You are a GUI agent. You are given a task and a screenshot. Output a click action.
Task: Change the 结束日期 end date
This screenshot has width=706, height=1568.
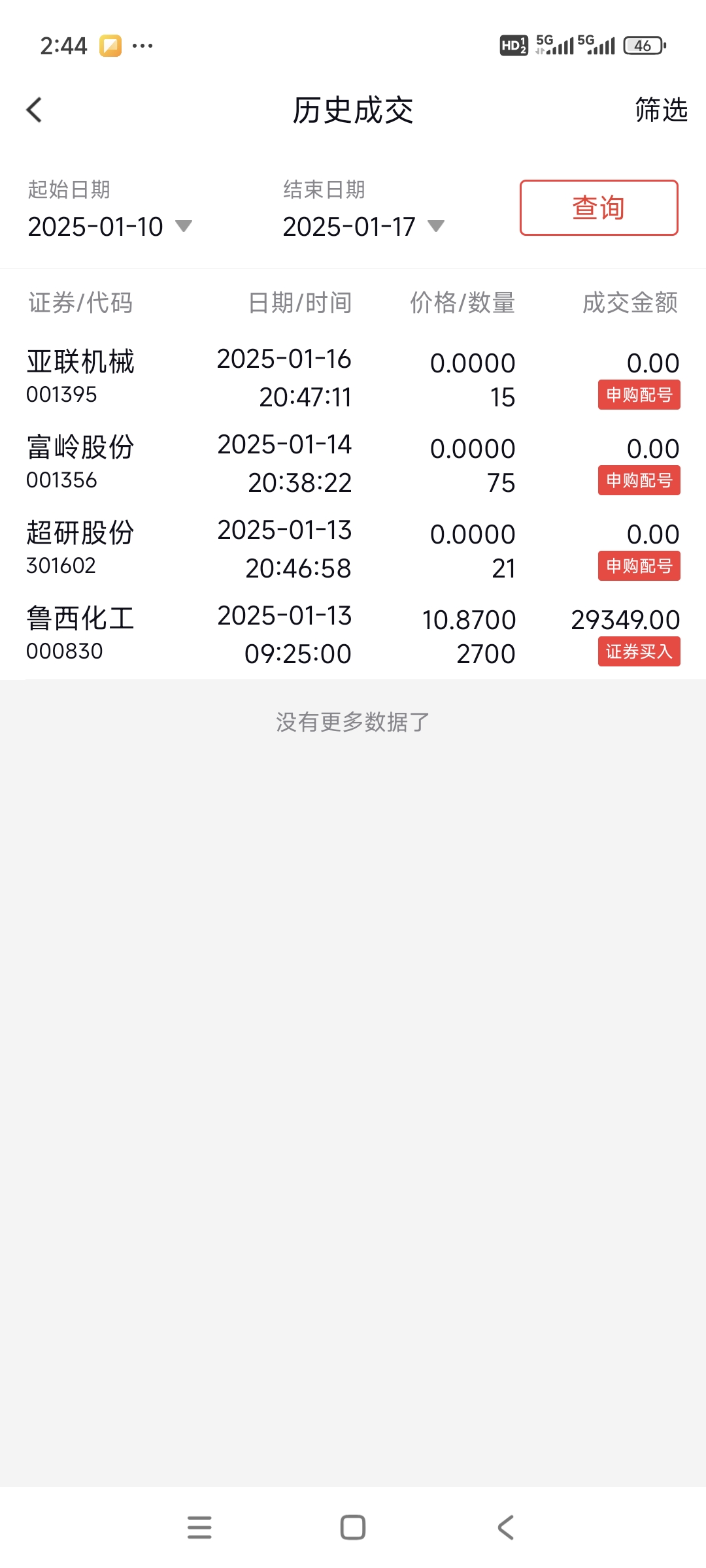(363, 227)
